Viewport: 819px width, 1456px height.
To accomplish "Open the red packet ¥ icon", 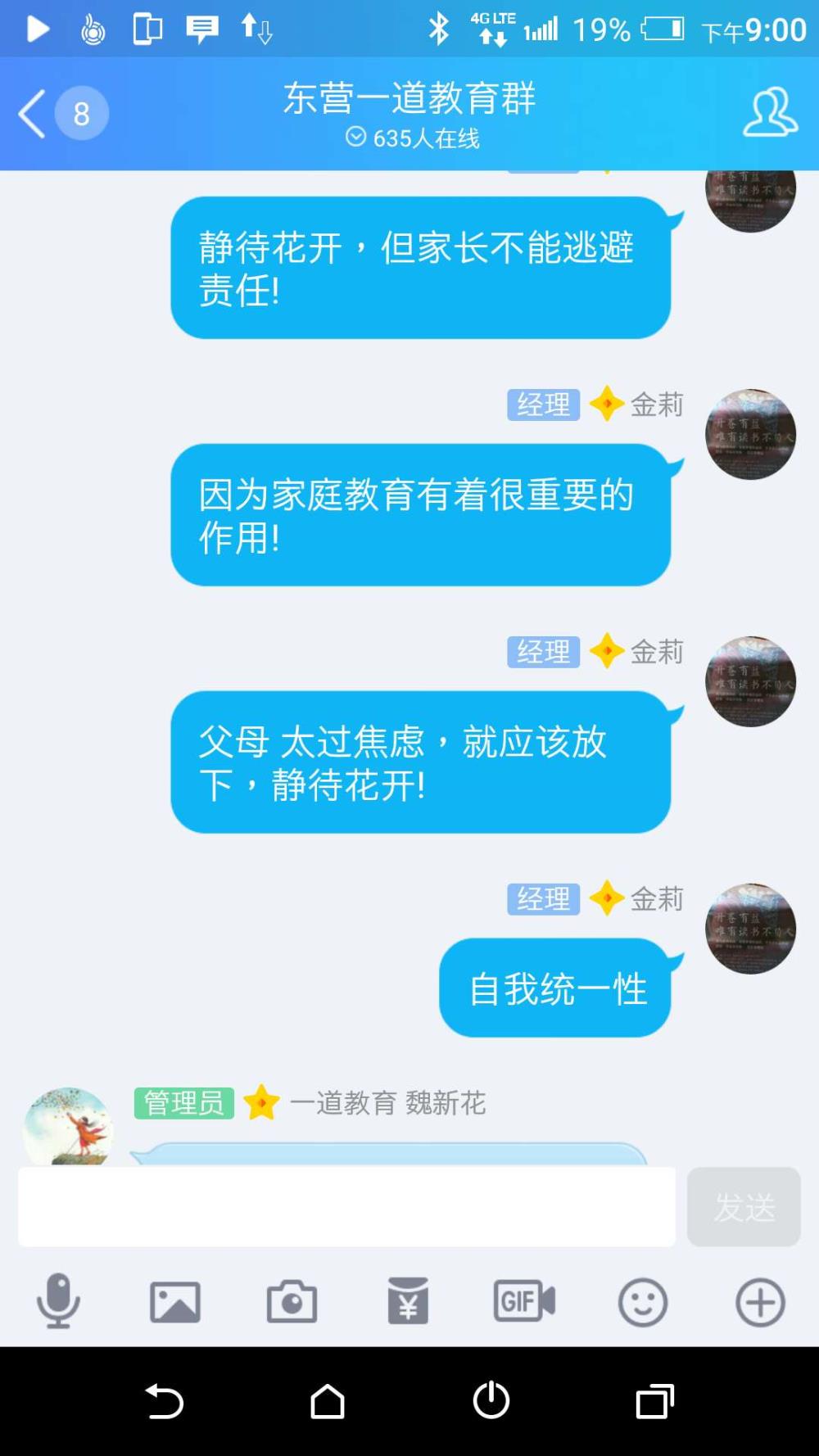I will click(408, 1300).
